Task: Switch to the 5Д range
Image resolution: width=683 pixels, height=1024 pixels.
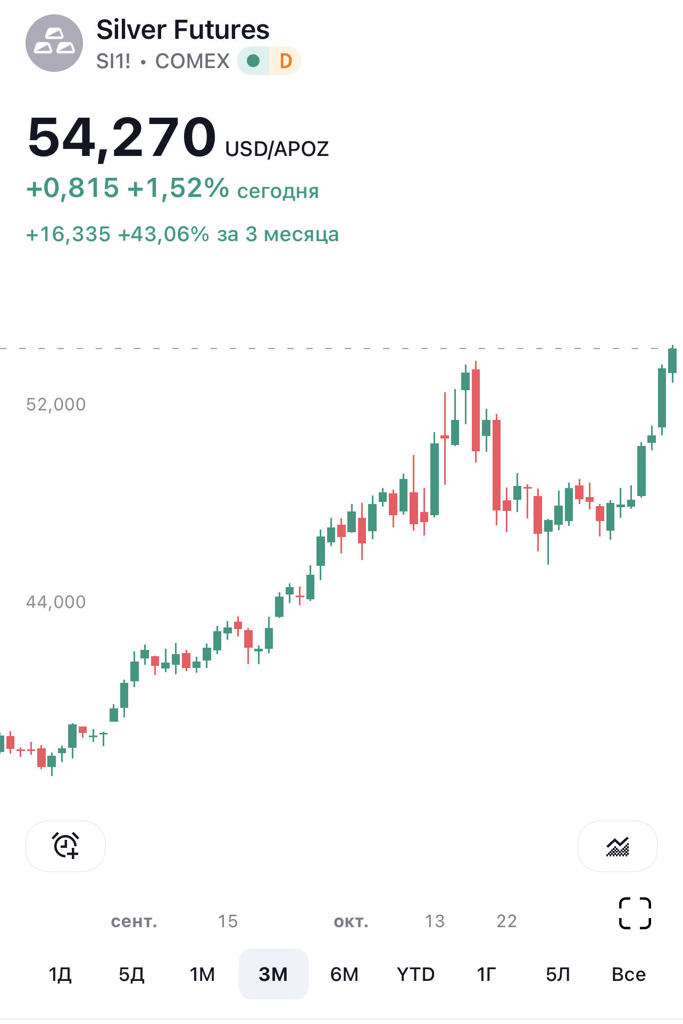Action: pos(131,974)
